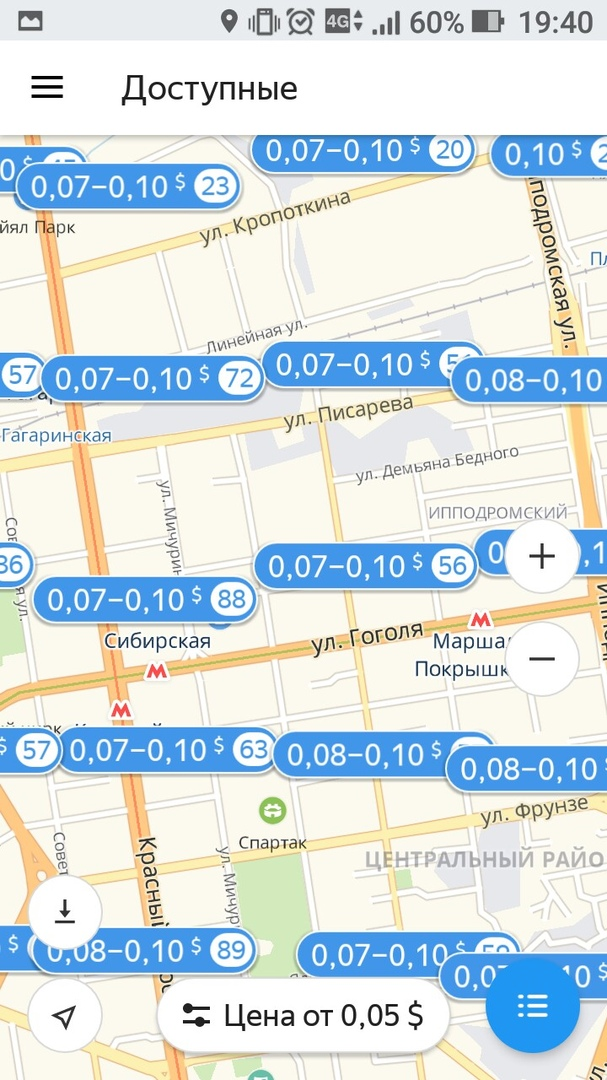The width and height of the screenshot is (607, 1080).
Task: Select the 0,08–0,10 $ marker numbered 89
Action: [145, 951]
